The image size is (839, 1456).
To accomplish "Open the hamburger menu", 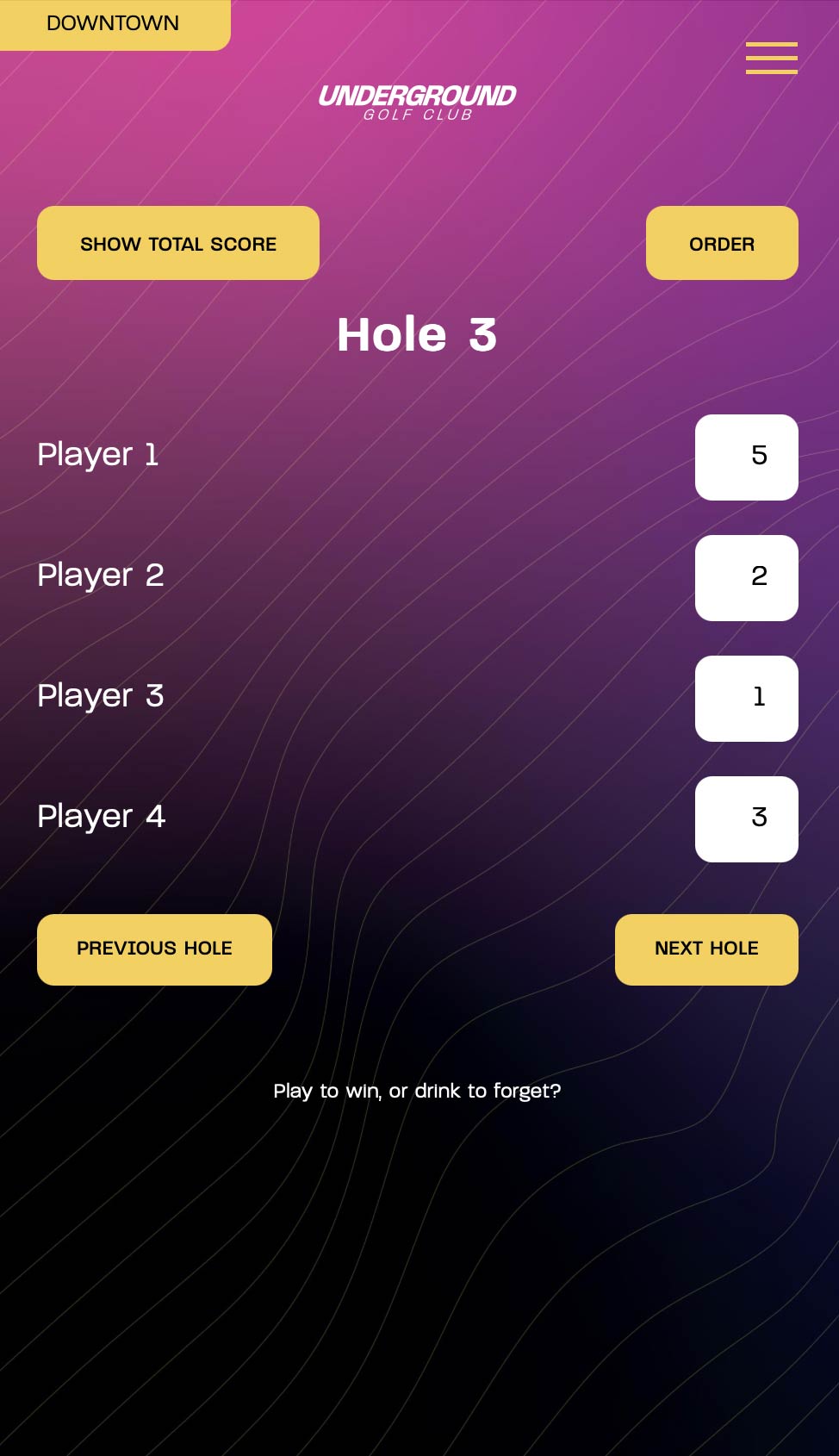I will (771, 58).
